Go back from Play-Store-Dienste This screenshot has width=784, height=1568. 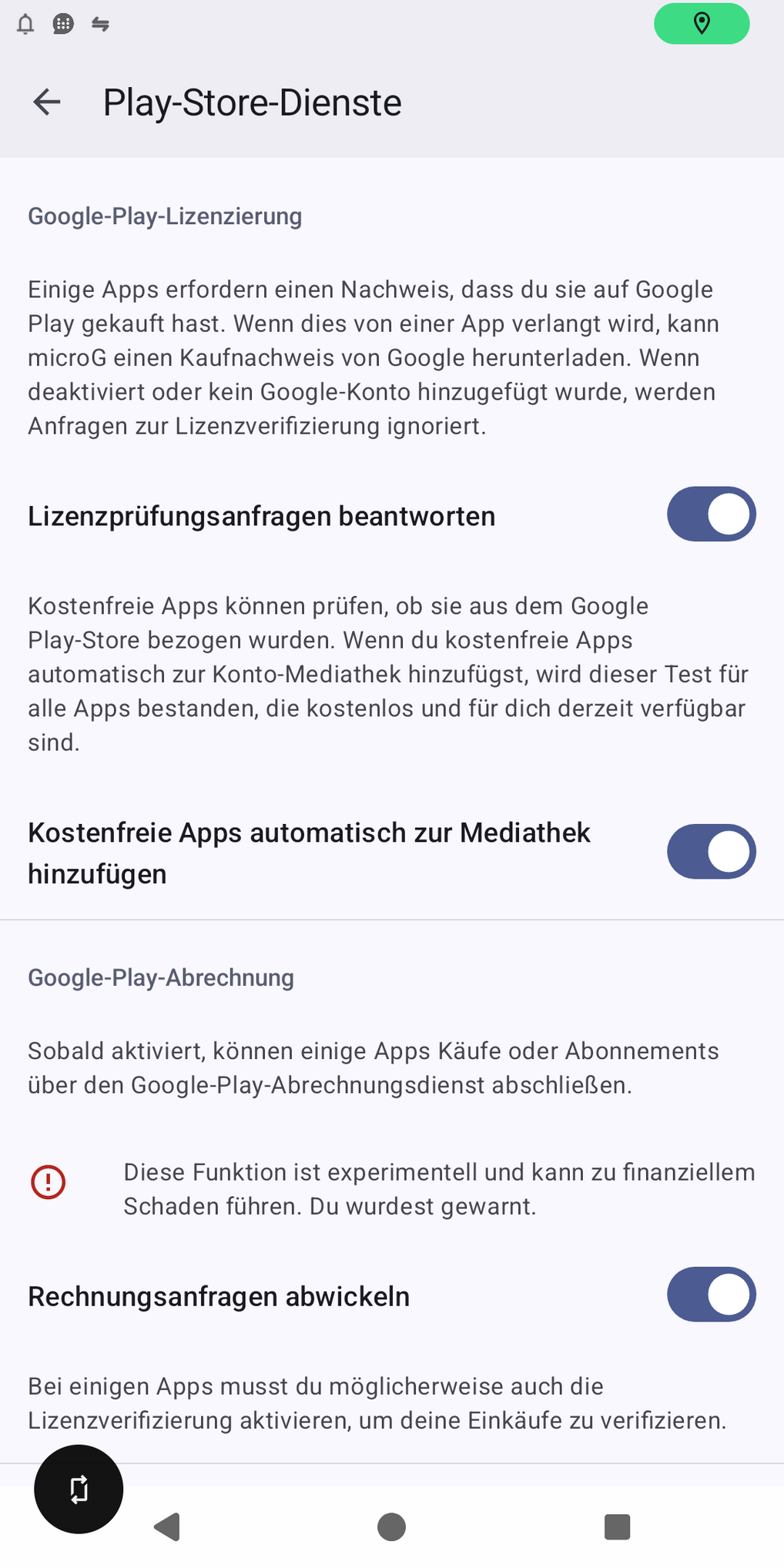coord(47,102)
